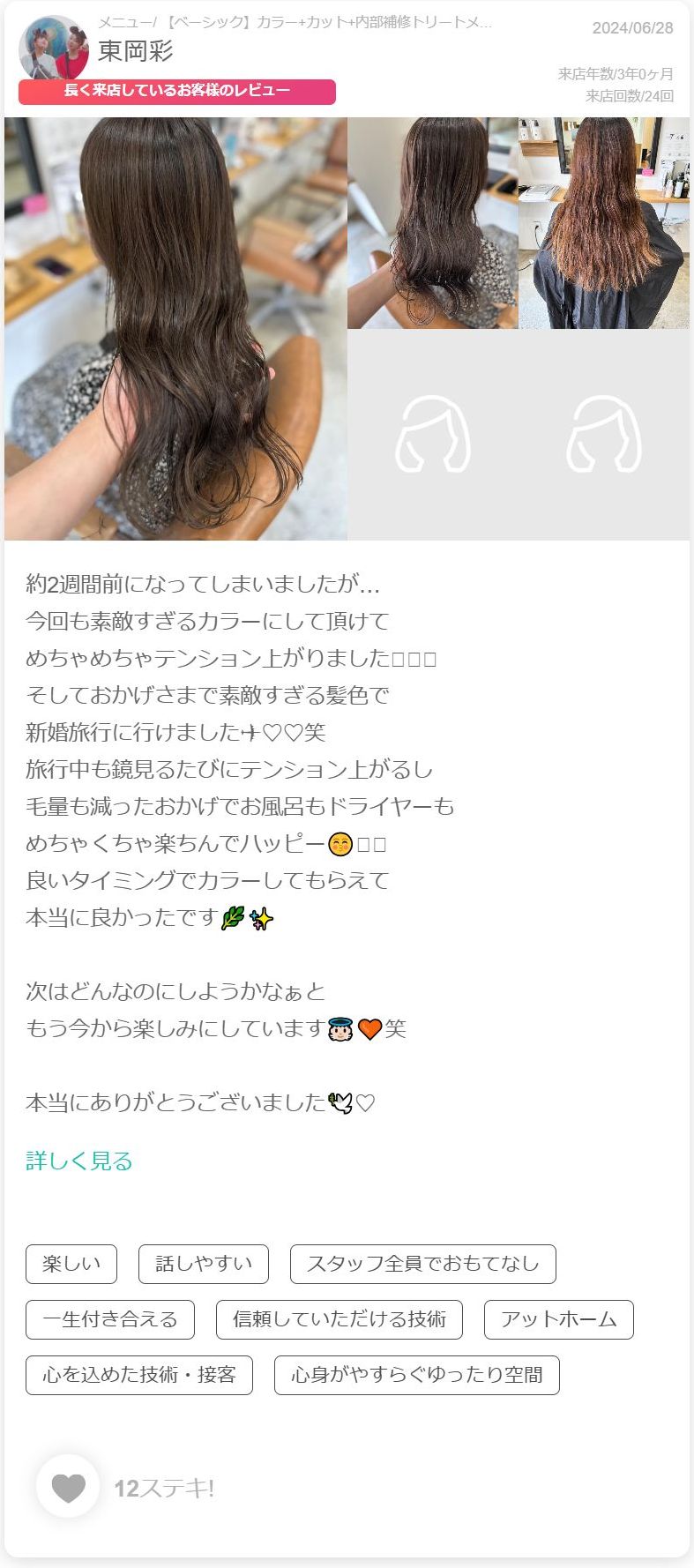Tap the 話しやすい tag

coord(204,1264)
